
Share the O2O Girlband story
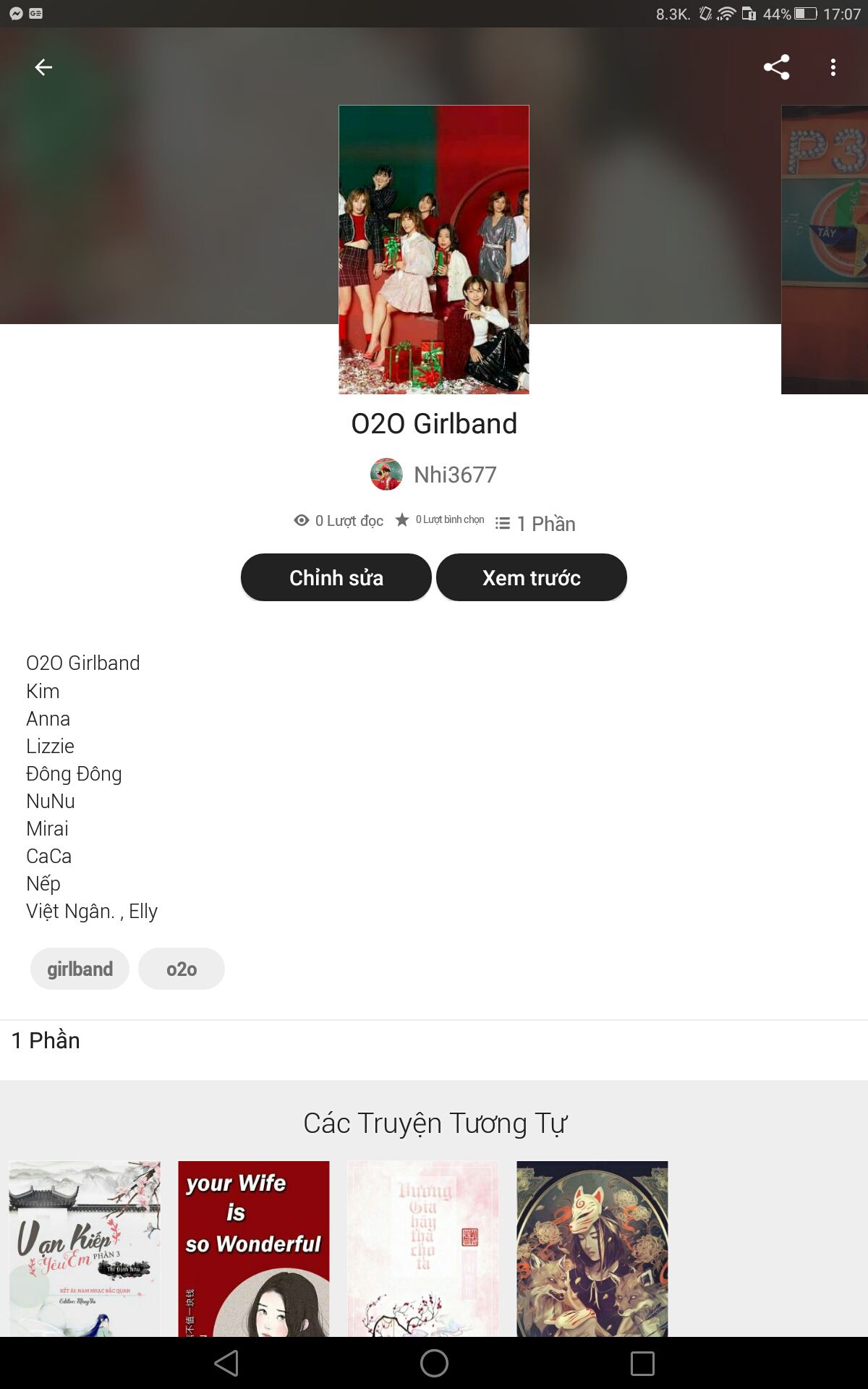(776, 67)
